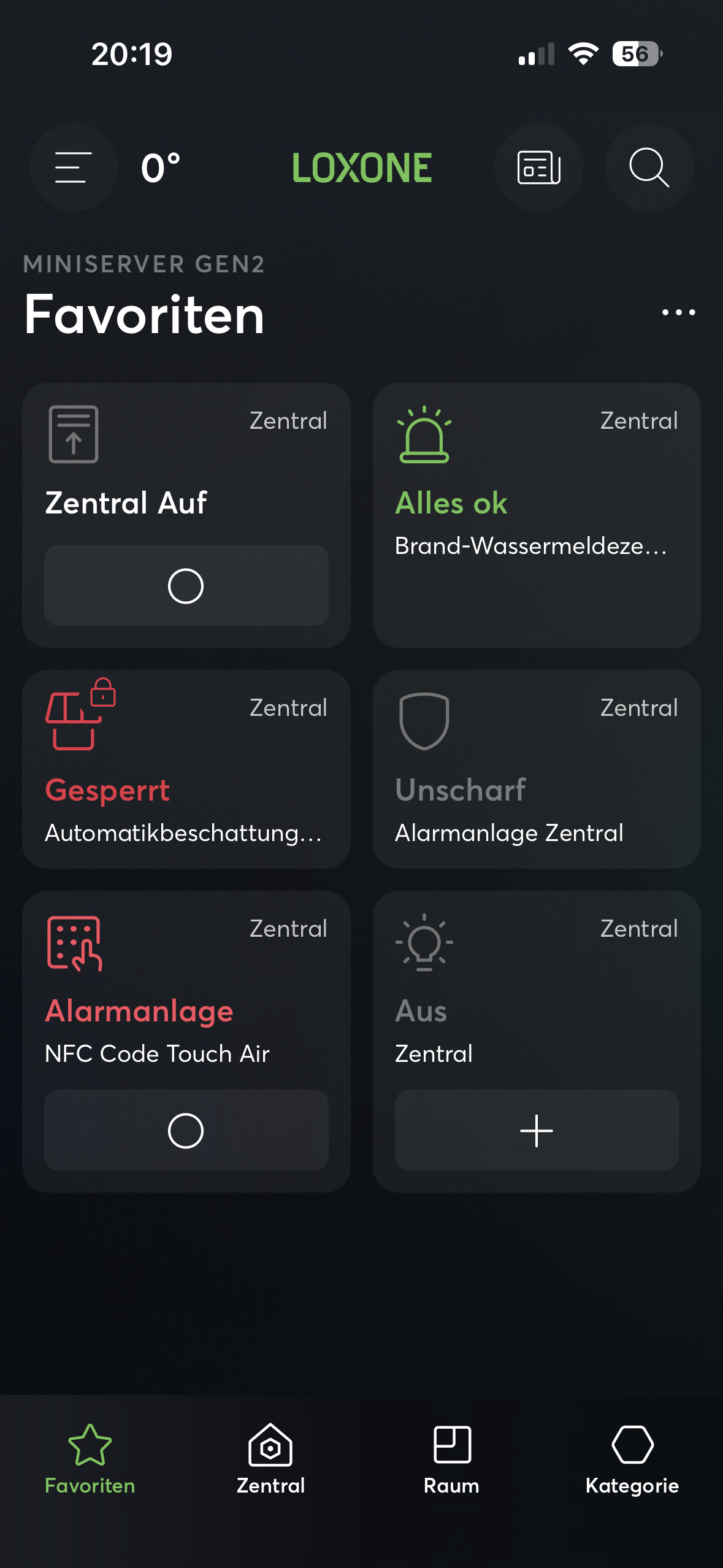The width and height of the screenshot is (723, 1568).
Task: Open the Favoriten three-dot options
Action: coord(678,312)
